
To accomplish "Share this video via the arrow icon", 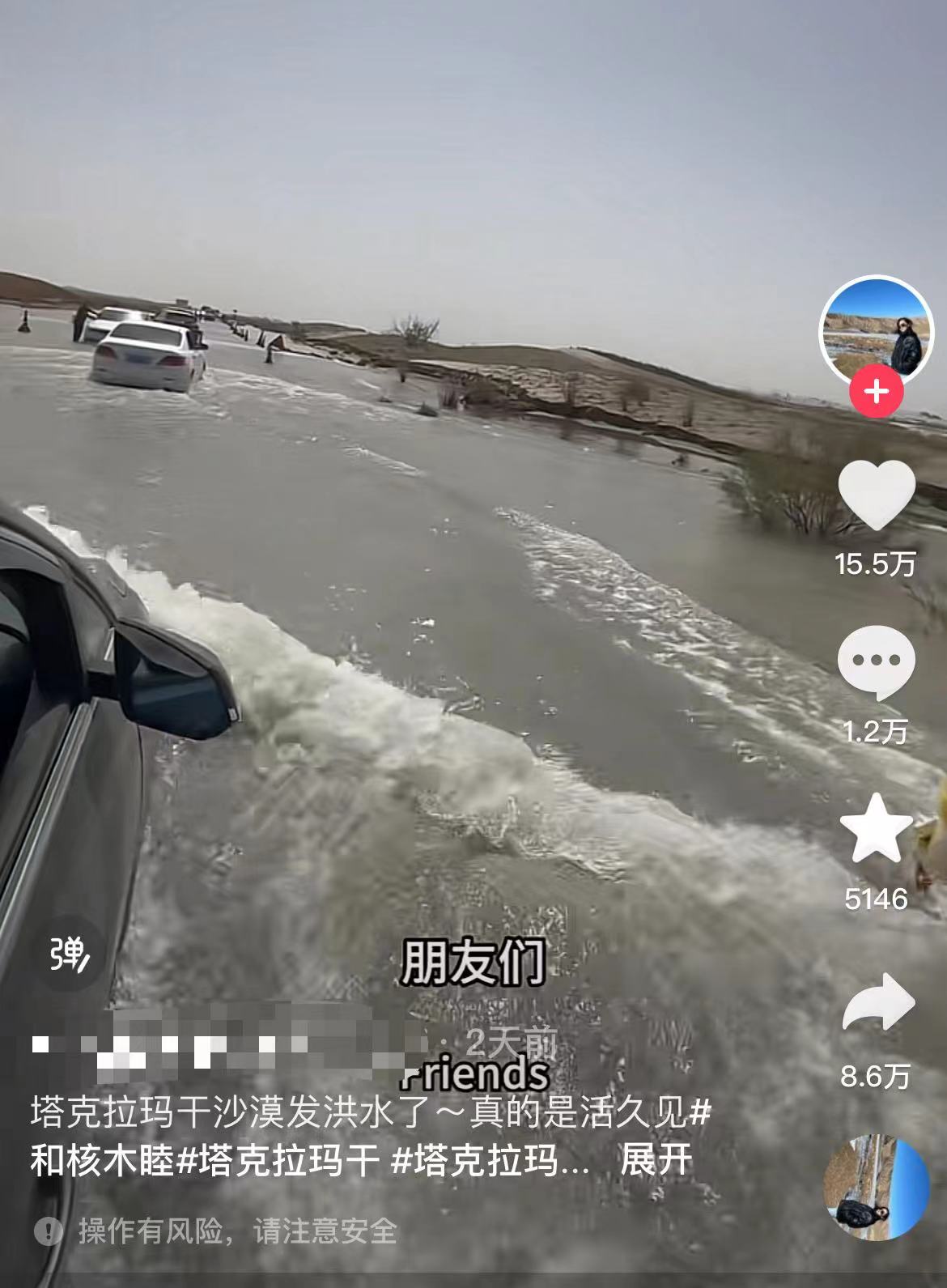I will tap(877, 1004).
